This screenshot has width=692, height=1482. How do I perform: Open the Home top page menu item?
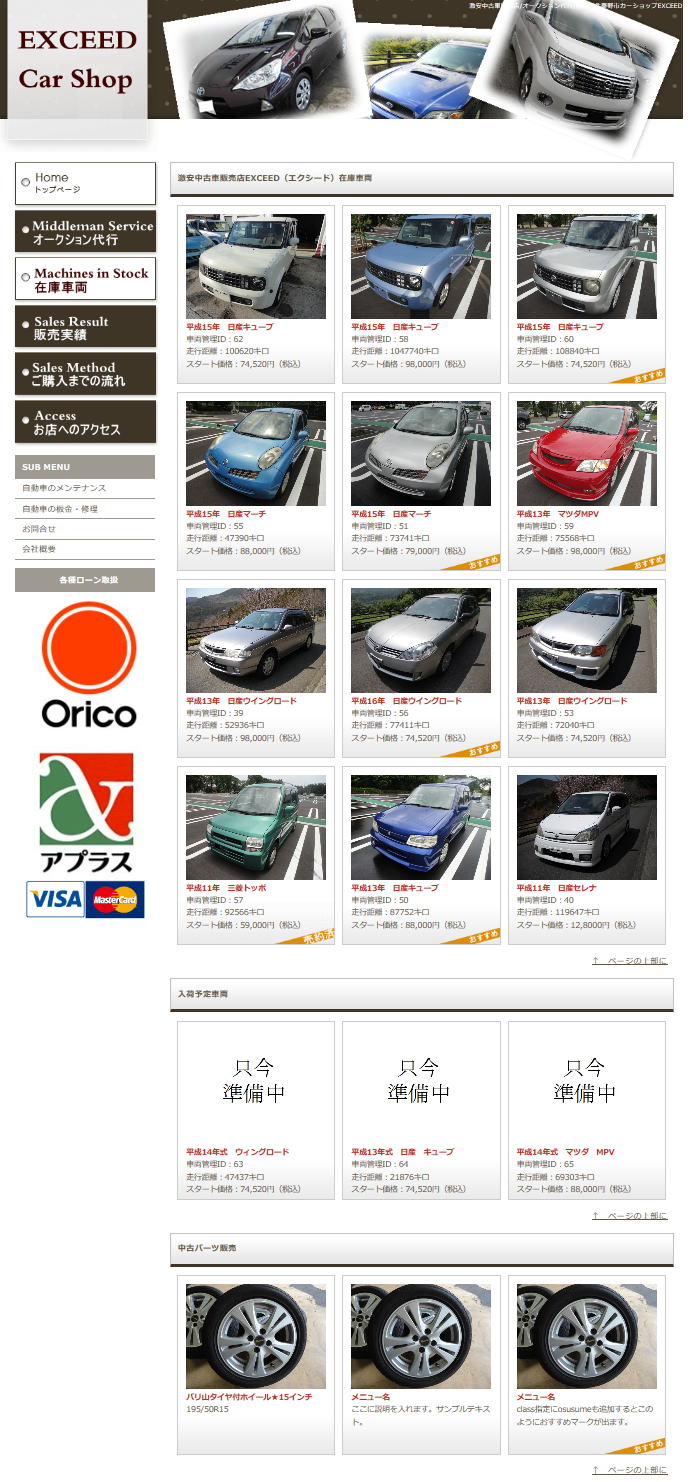[x=85, y=183]
